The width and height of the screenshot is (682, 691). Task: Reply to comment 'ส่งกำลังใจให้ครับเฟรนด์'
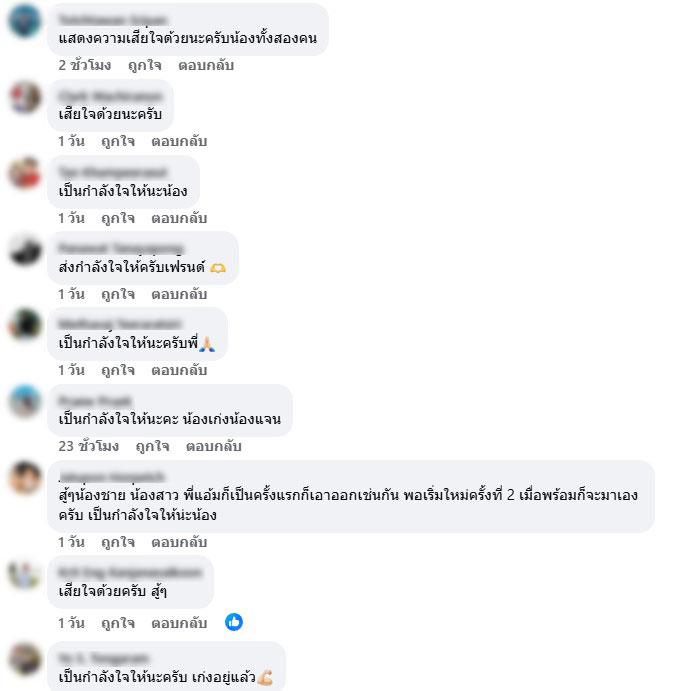[x=179, y=294]
